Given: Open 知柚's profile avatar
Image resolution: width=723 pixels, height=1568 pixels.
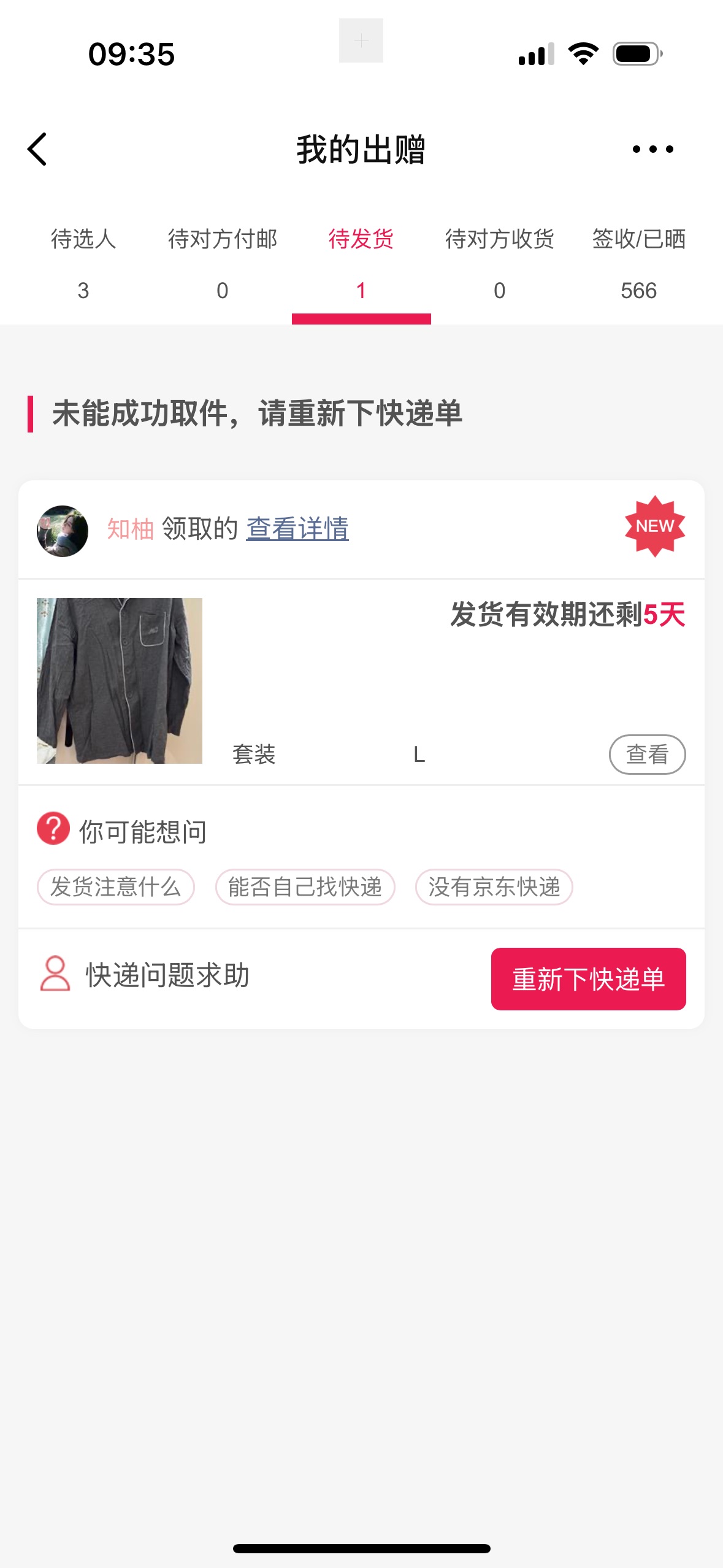Looking at the screenshot, I should [x=63, y=531].
